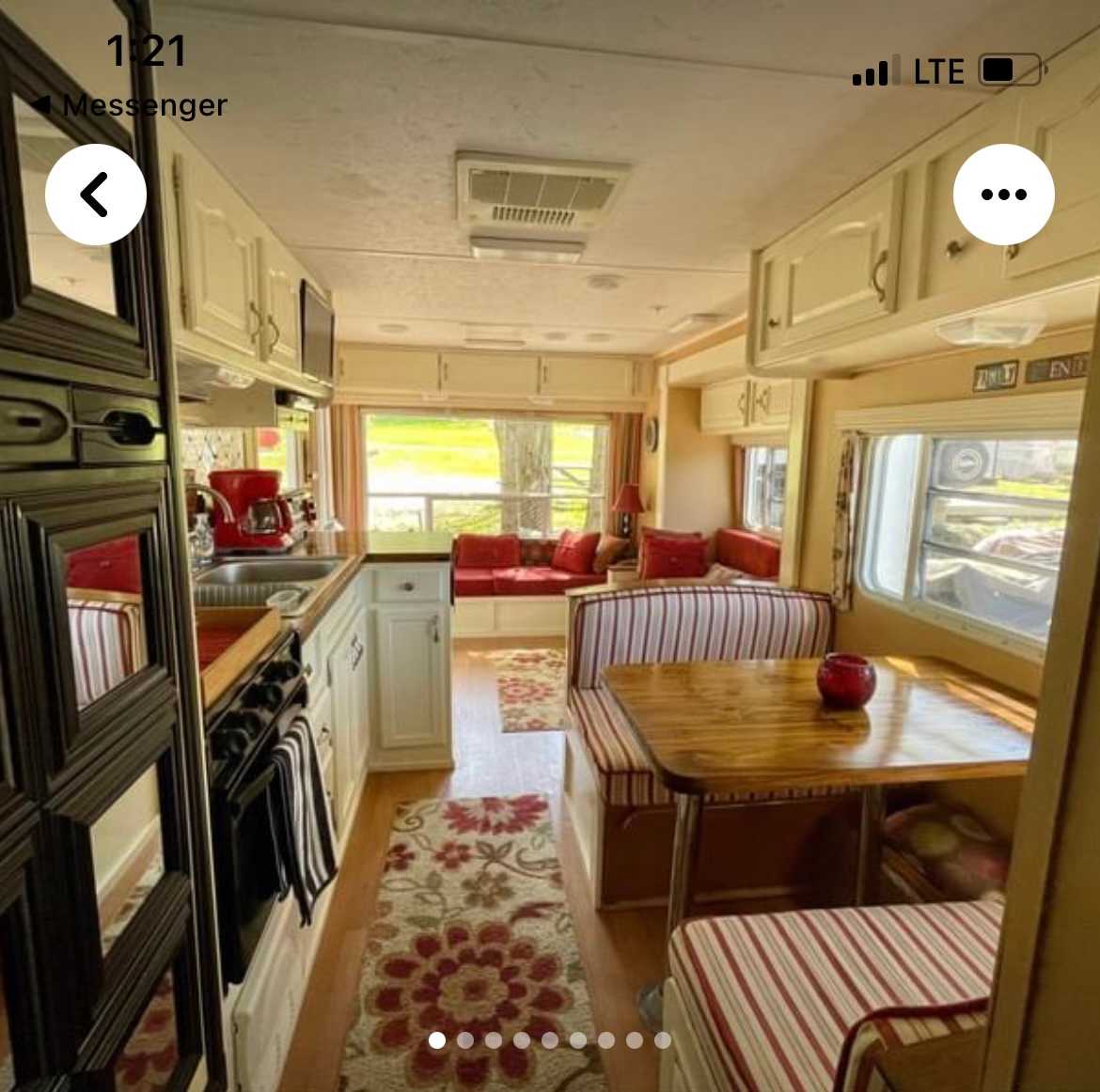This screenshot has width=1100, height=1092.
Task: Tap the photo carousel page indicator dots
Action: 550,1040
